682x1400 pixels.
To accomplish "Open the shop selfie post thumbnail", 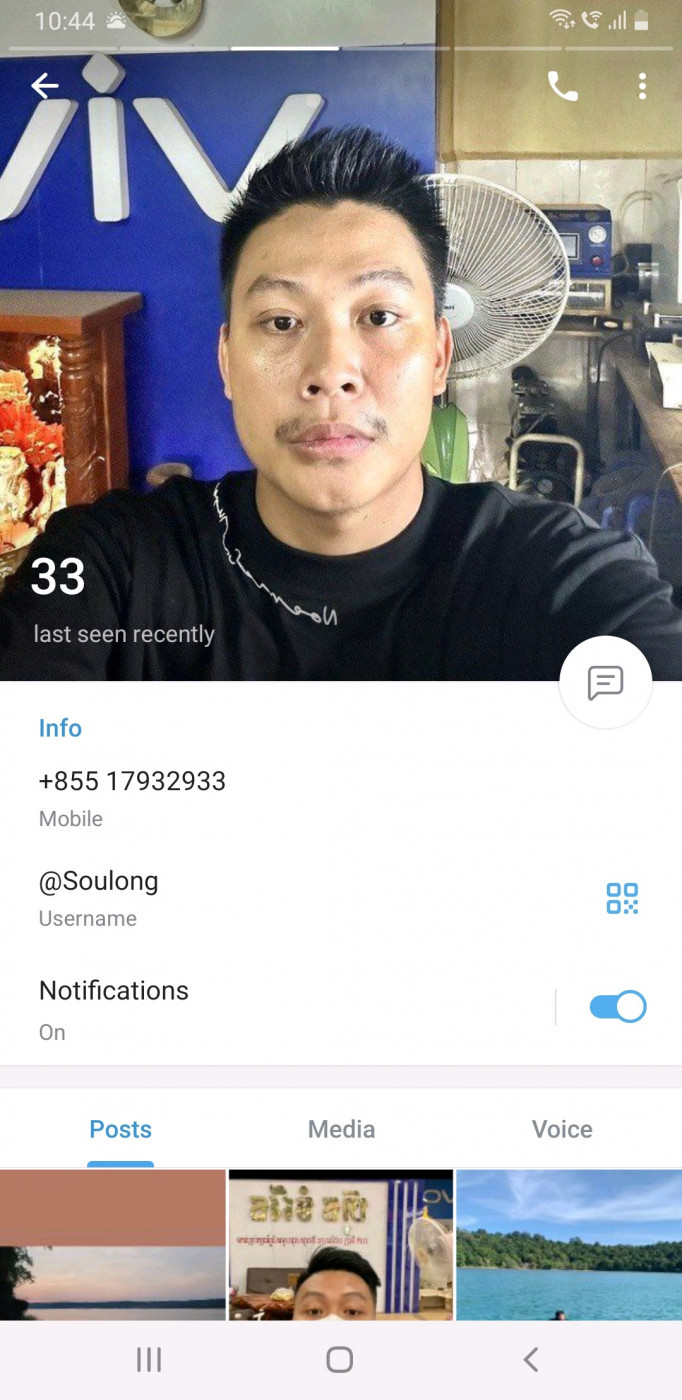I will pos(341,1245).
